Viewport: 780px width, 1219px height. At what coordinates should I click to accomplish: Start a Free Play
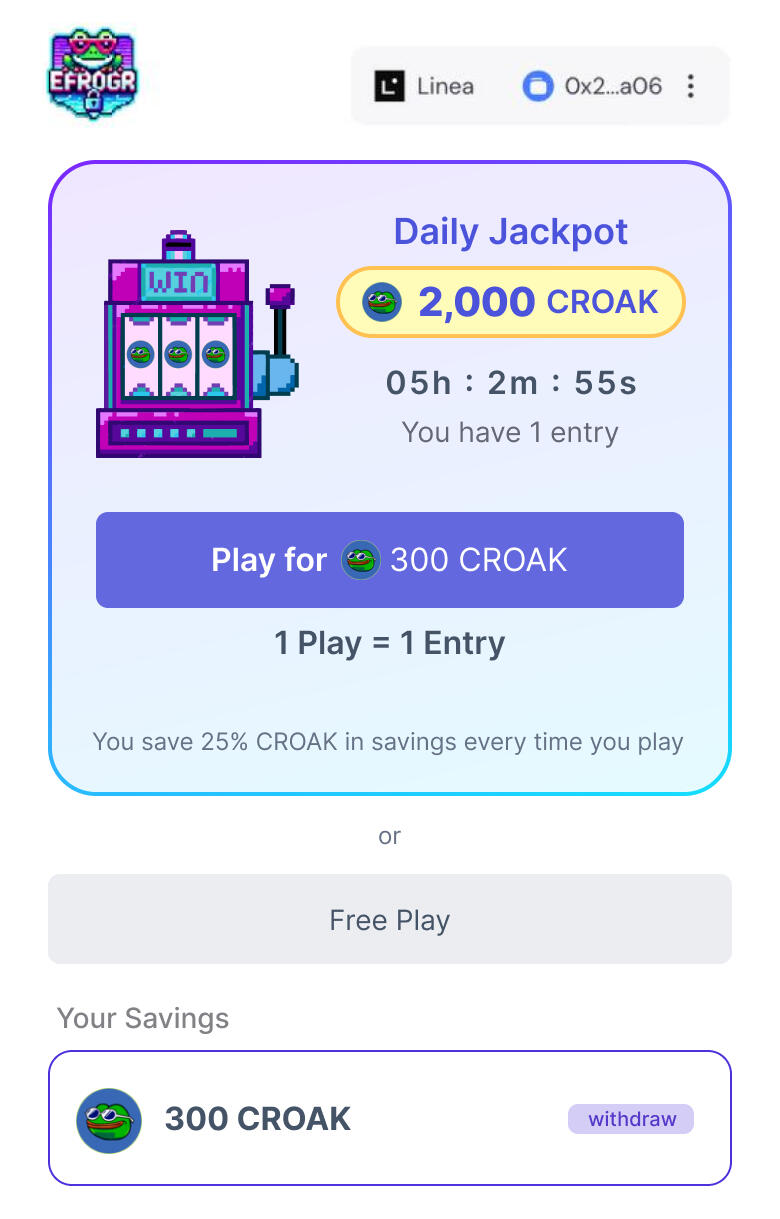389,919
